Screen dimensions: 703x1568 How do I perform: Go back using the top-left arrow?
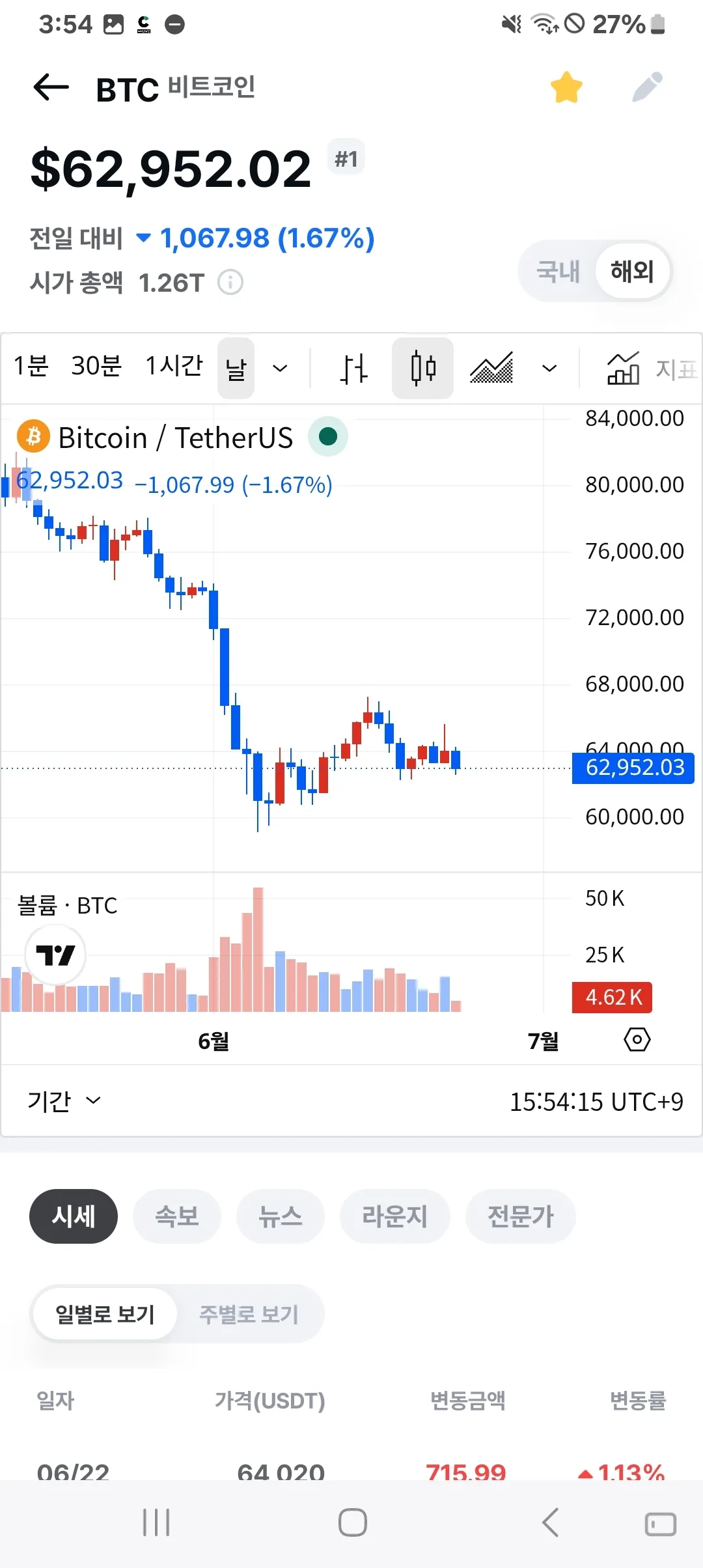click(x=51, y=87)
